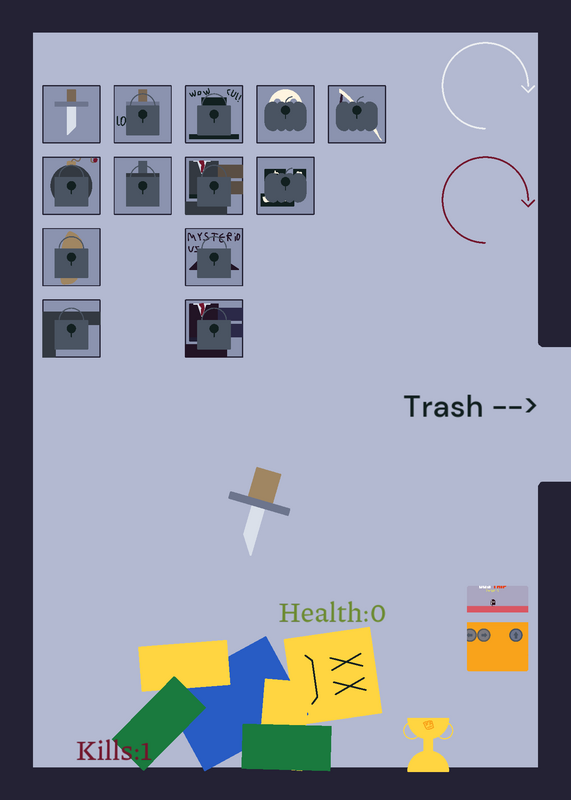The height and width of the screenshot is (800, 571).
Task: Open the thumbnail with the red floor
Action: tap(498, 599)
